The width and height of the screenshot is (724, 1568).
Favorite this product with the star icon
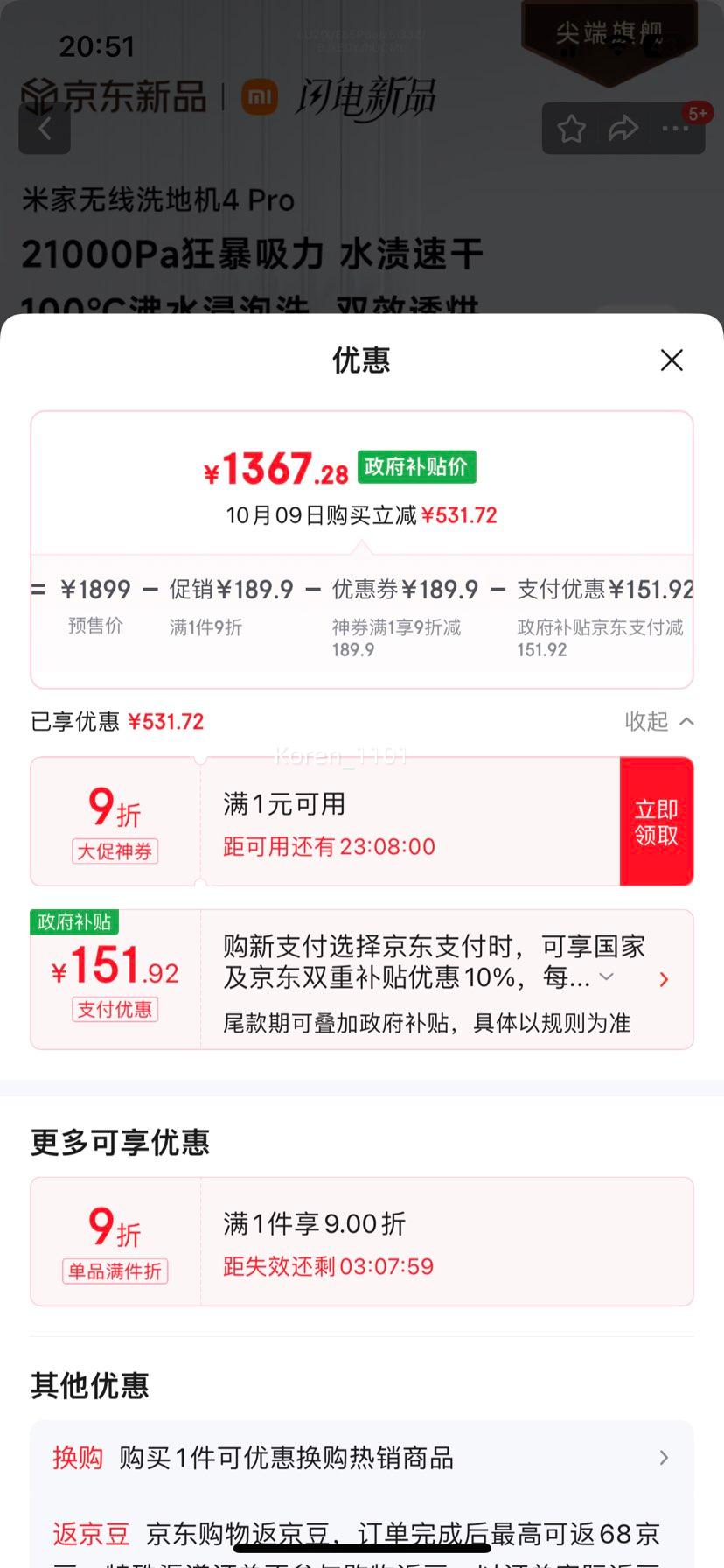coord(572,129)
